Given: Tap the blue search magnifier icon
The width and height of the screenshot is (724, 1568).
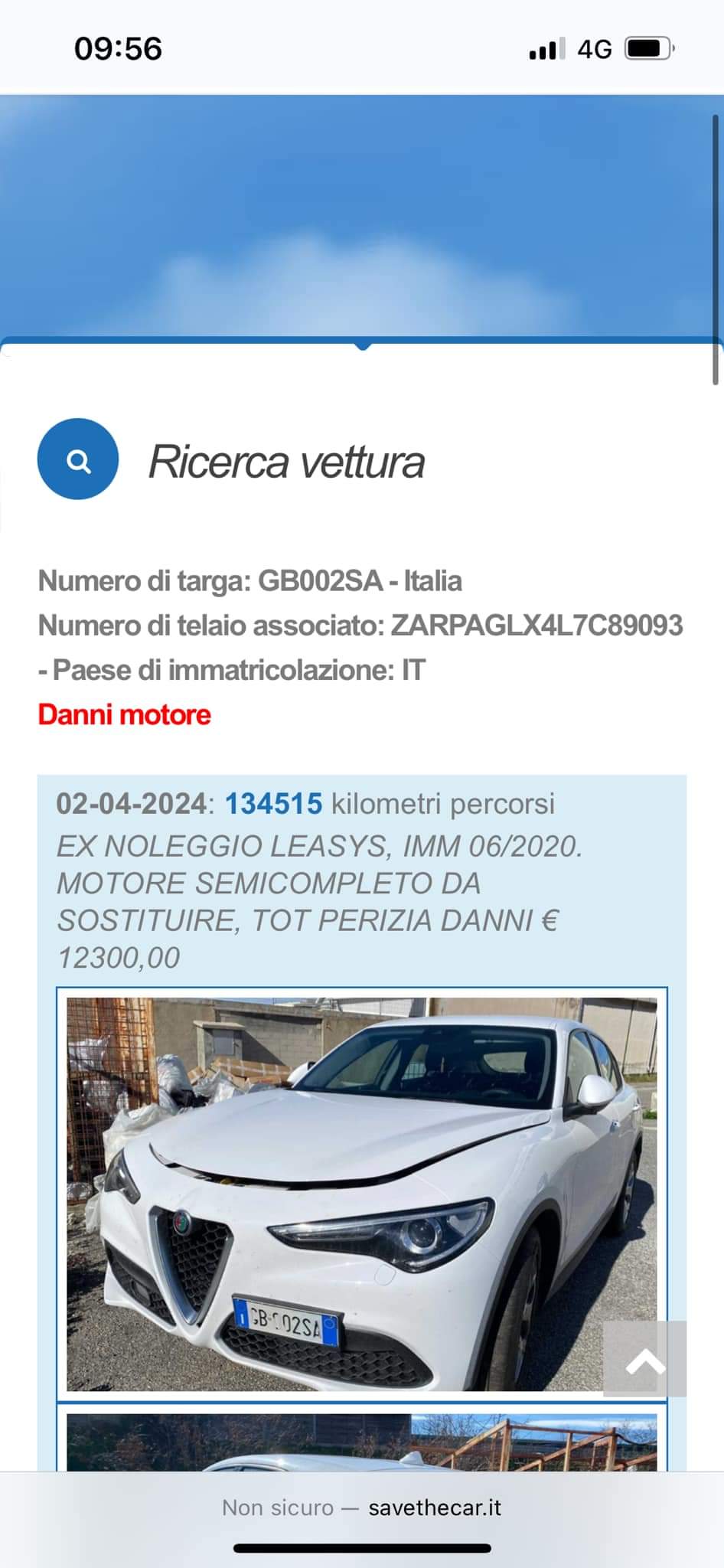Looking at the screenshot, I should [x=78, y=459].
